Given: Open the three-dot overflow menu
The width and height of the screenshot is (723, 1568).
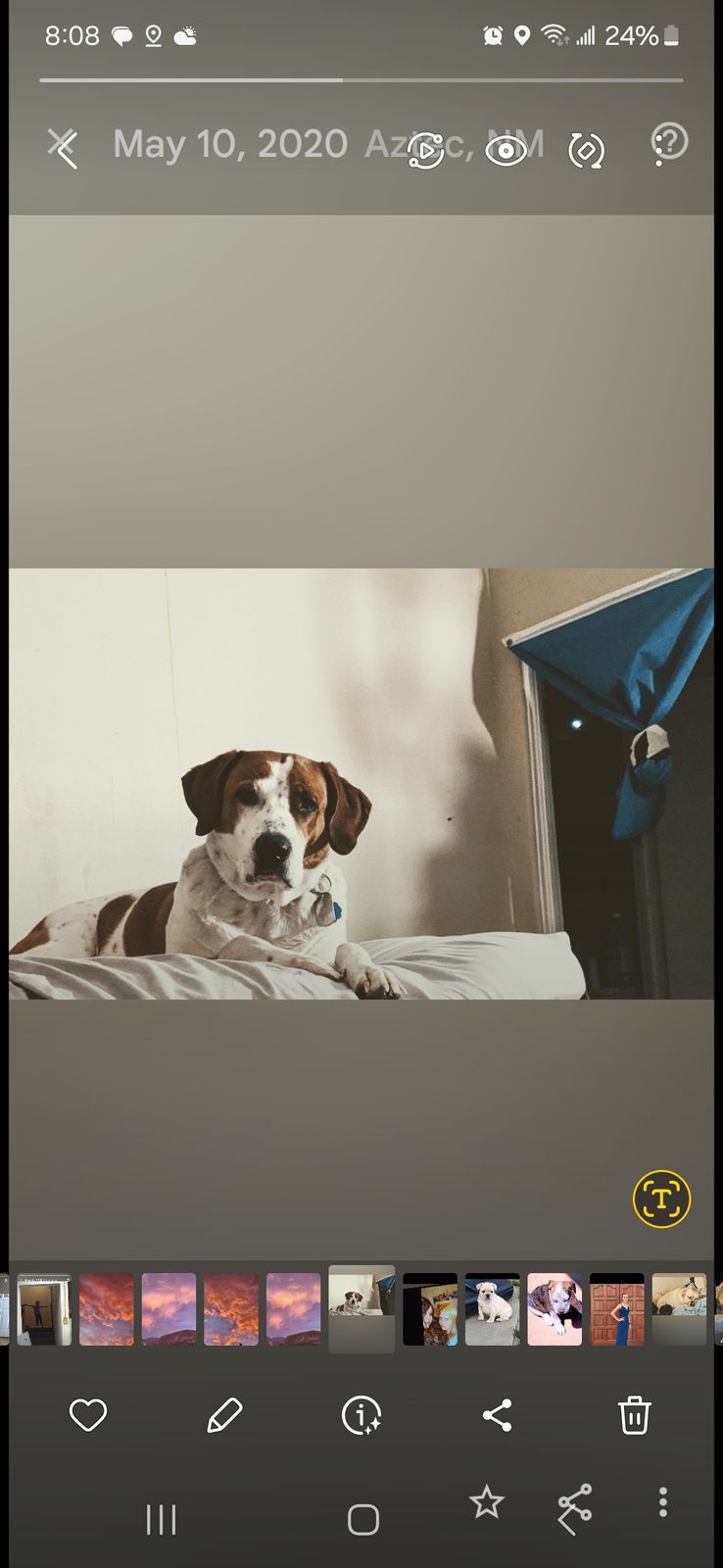Looking at the screenshot, I should click(663, 1502).
